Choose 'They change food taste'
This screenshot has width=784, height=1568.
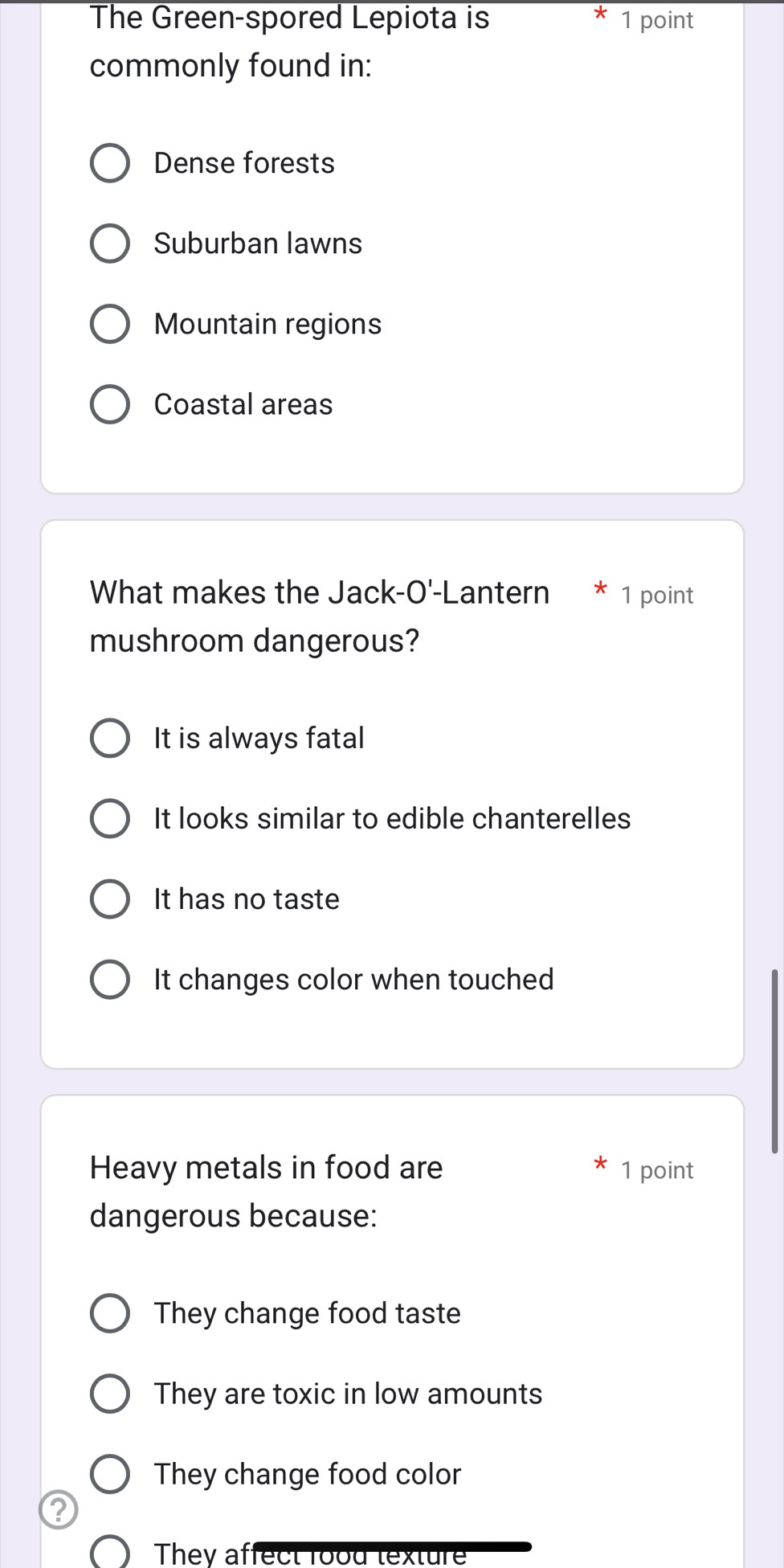coord(110,1314)
